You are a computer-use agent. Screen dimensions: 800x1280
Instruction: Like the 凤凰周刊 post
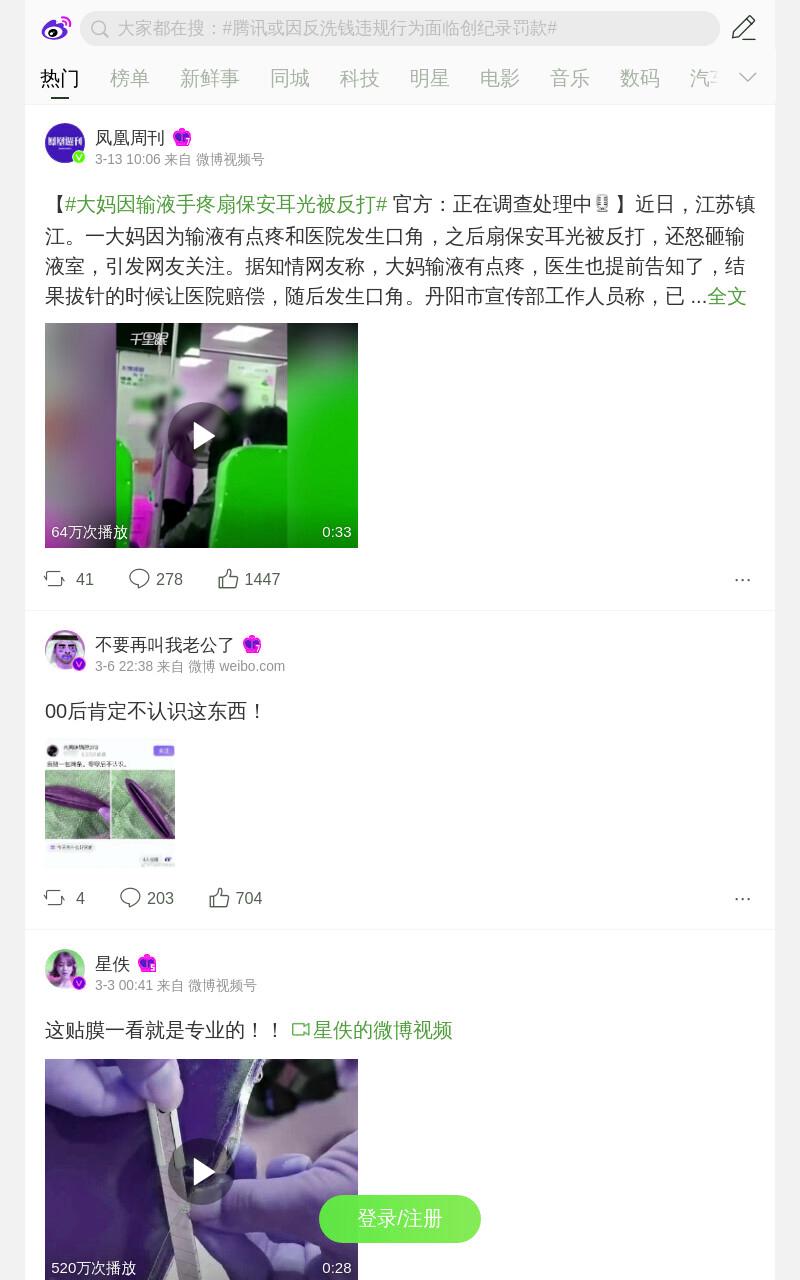[249, 579]
